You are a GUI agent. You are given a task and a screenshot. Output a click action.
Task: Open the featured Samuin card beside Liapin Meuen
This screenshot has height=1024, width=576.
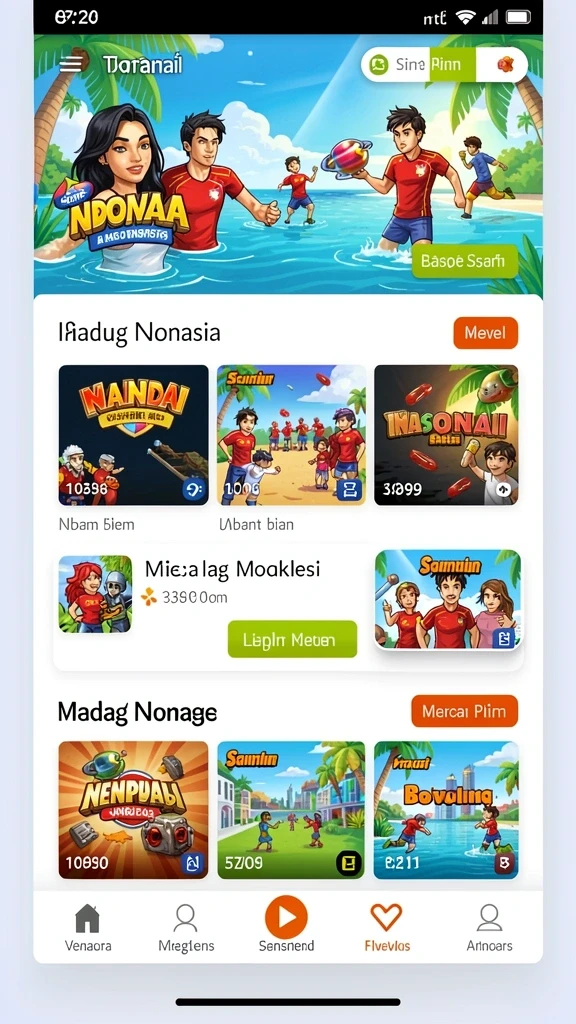(x=448, y=600)
